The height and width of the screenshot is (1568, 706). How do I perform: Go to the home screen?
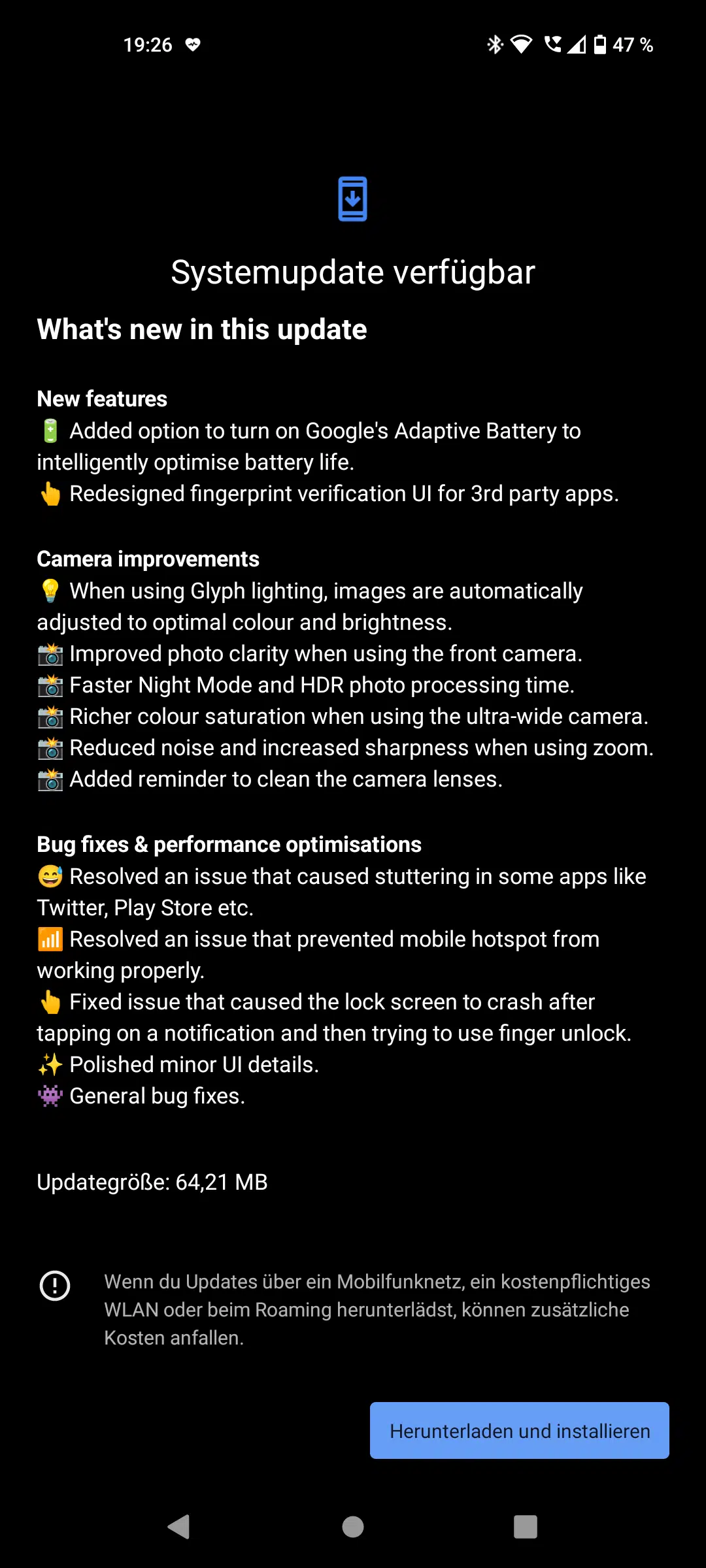353,1527
